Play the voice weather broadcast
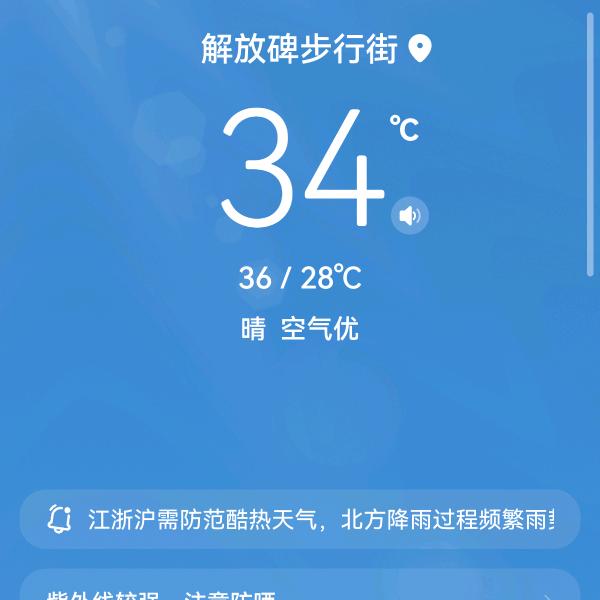The width and height of the screenshot is (600, 600). 409,215
